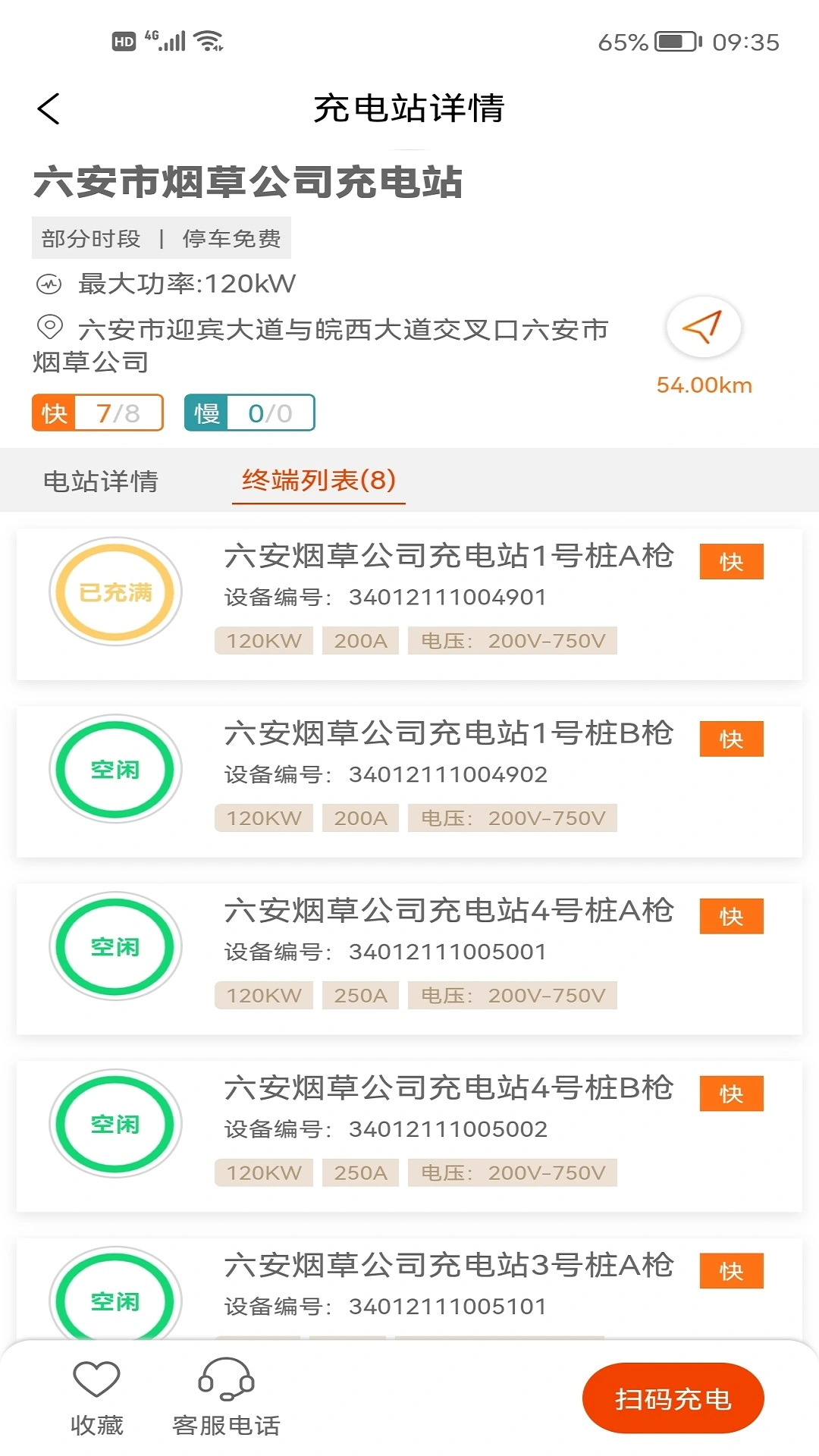
Task: Toggle the 快 badge on pile 1 gun B
Action: tap(730, 739)
